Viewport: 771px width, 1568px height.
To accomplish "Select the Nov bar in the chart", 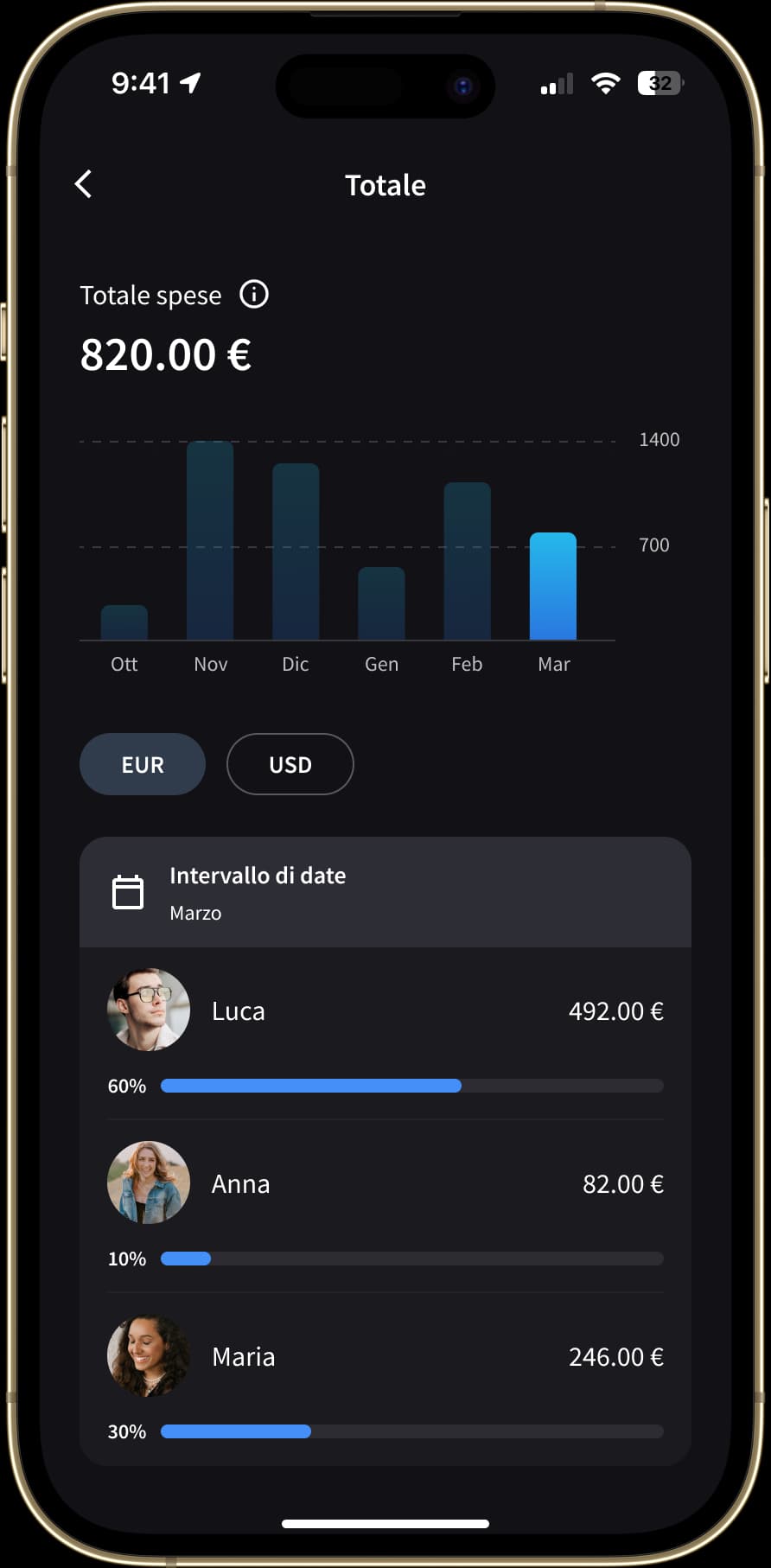I will [210, 541].
